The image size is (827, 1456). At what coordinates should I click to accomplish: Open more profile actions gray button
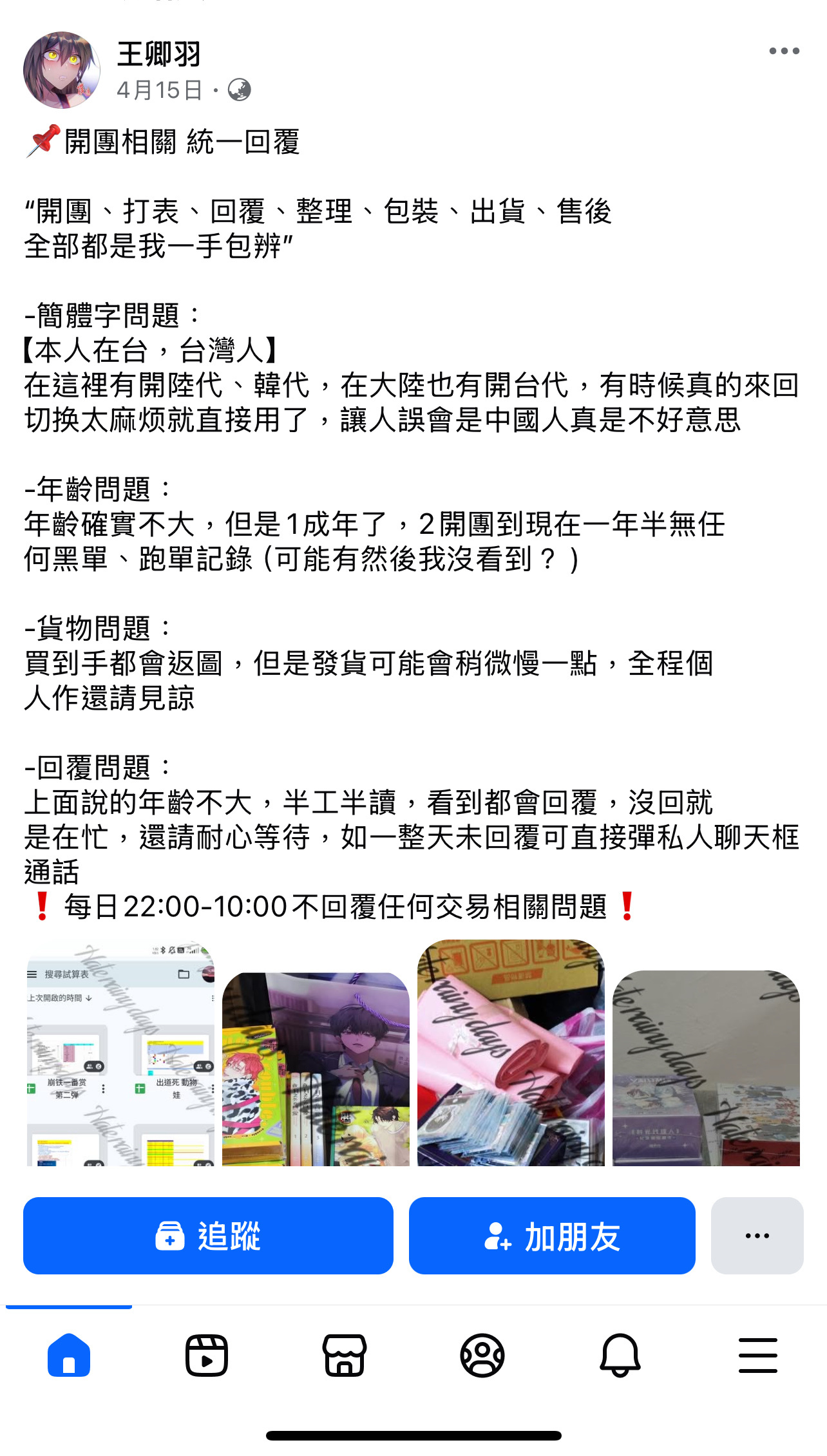pyautogui.click(x=757, y=1236)
